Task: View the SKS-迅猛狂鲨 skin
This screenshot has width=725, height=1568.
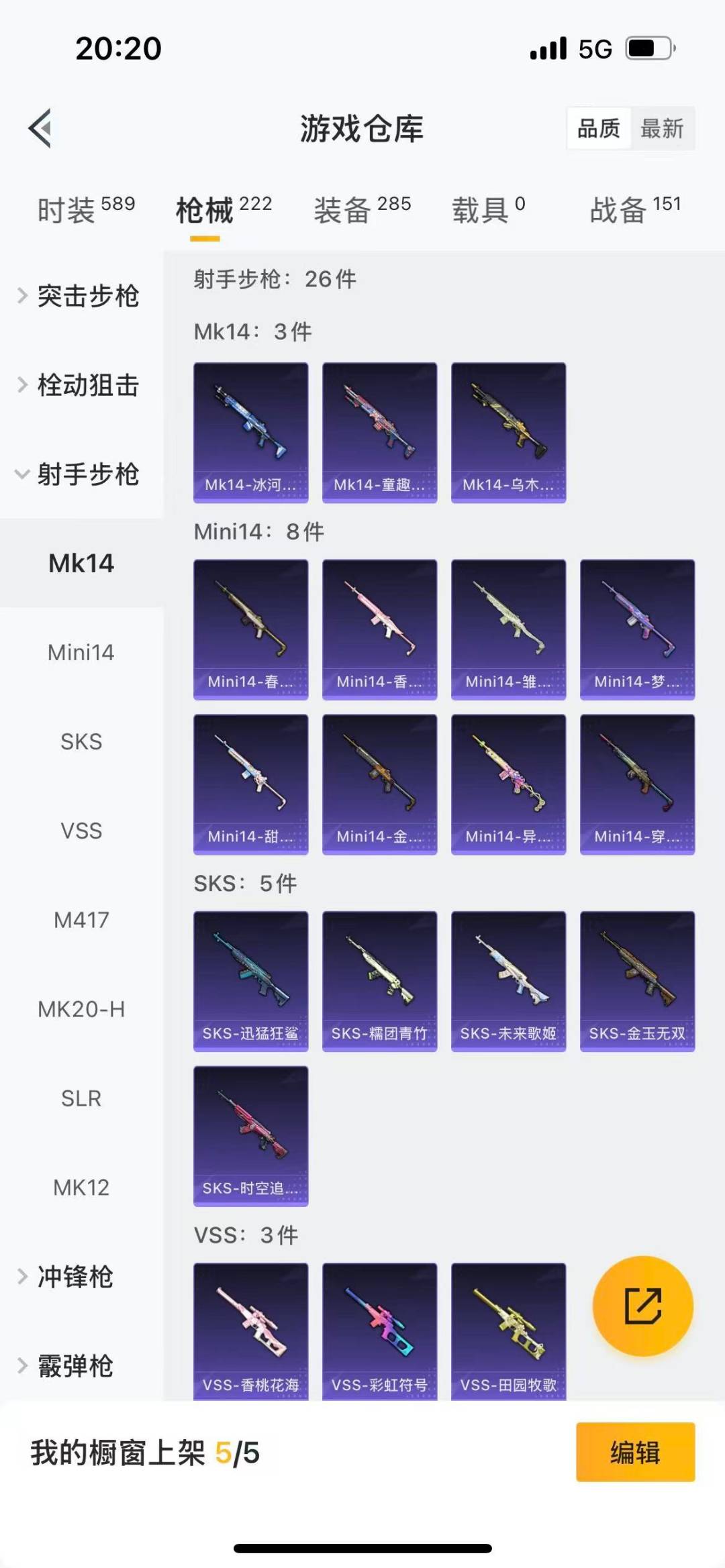Action: point(250,981)
